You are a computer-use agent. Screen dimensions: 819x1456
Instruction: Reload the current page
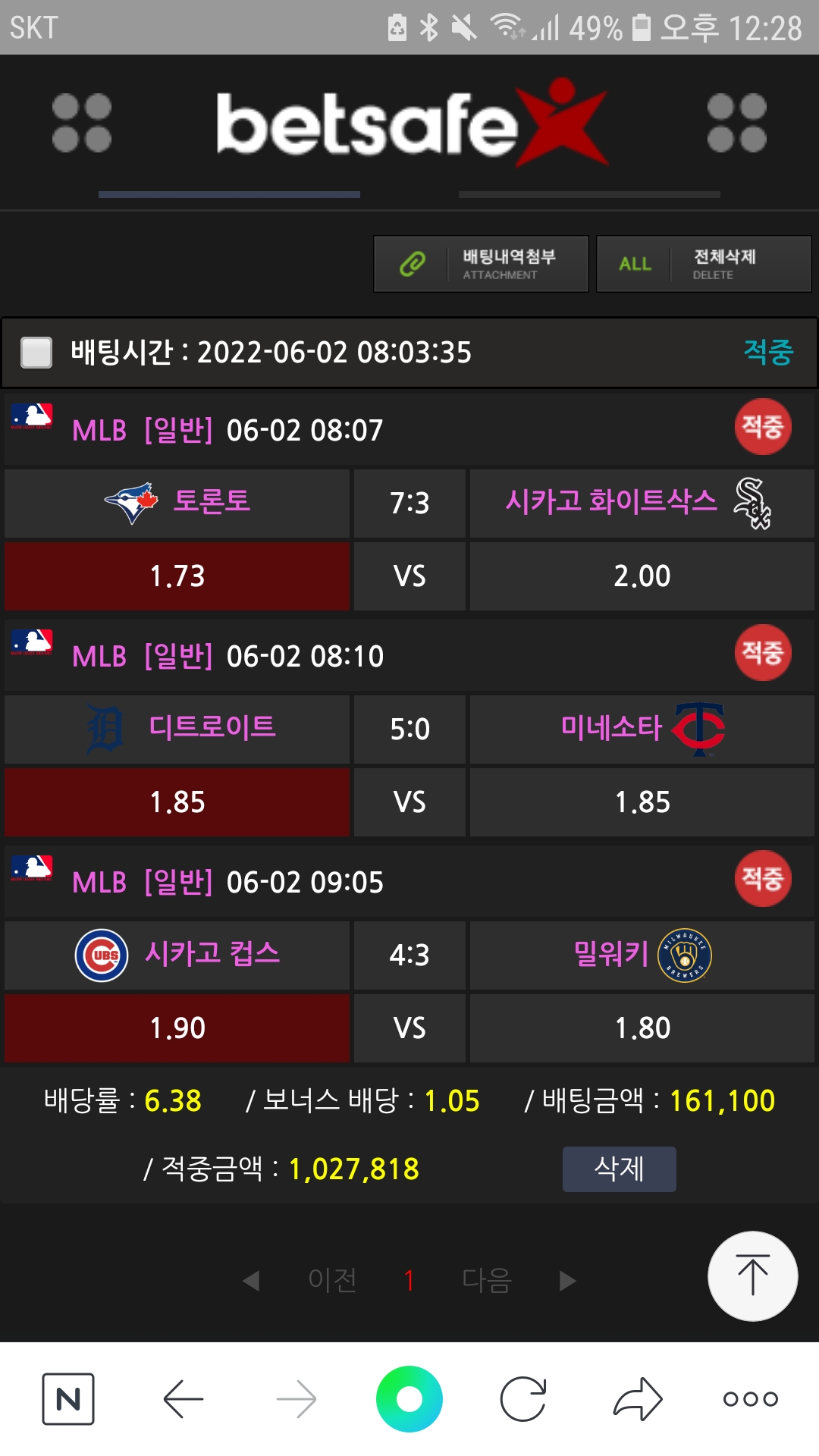coord(523,1398)
